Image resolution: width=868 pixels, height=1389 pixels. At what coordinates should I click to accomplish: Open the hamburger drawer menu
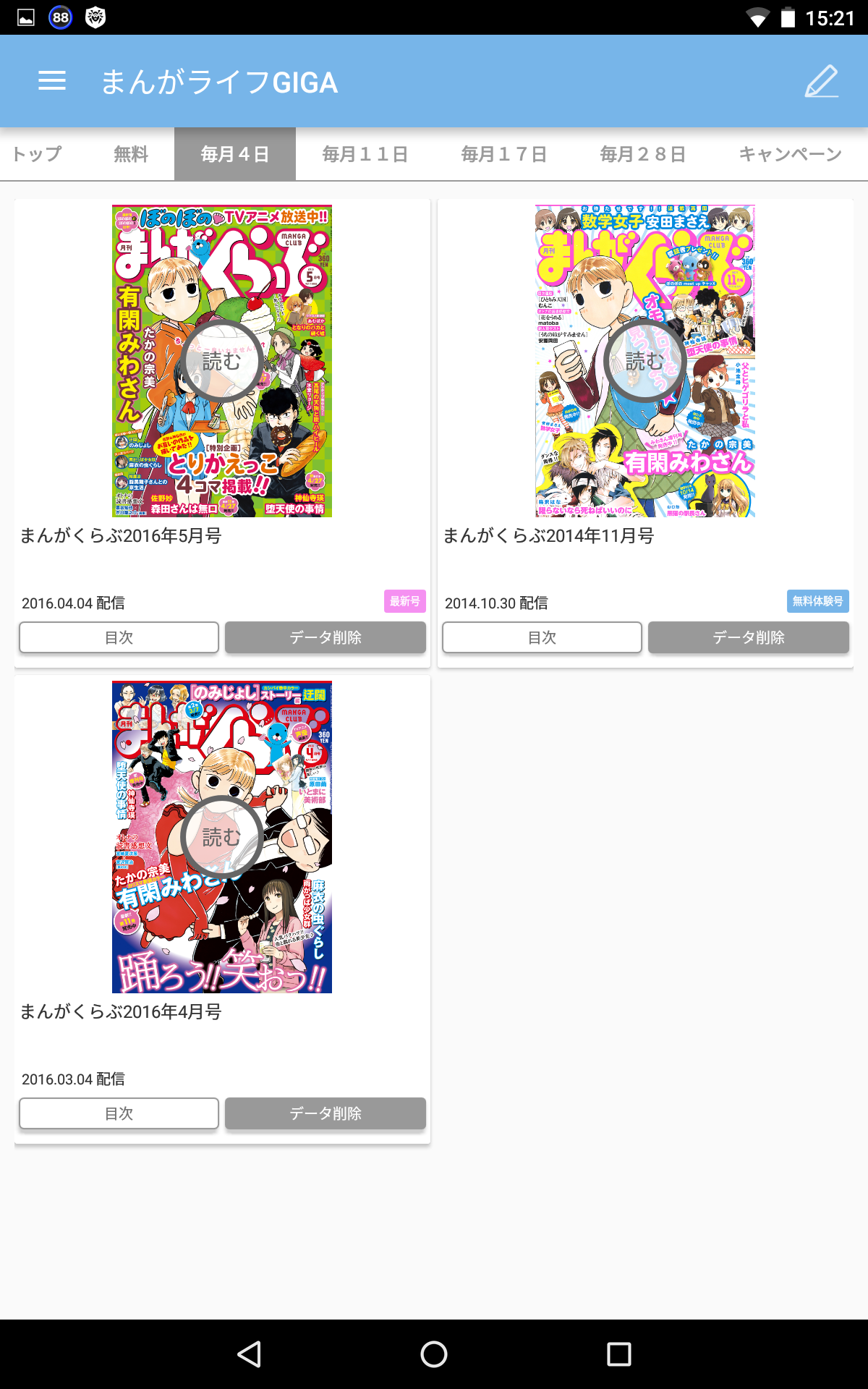pyautogui.click(x=52, y=81)
